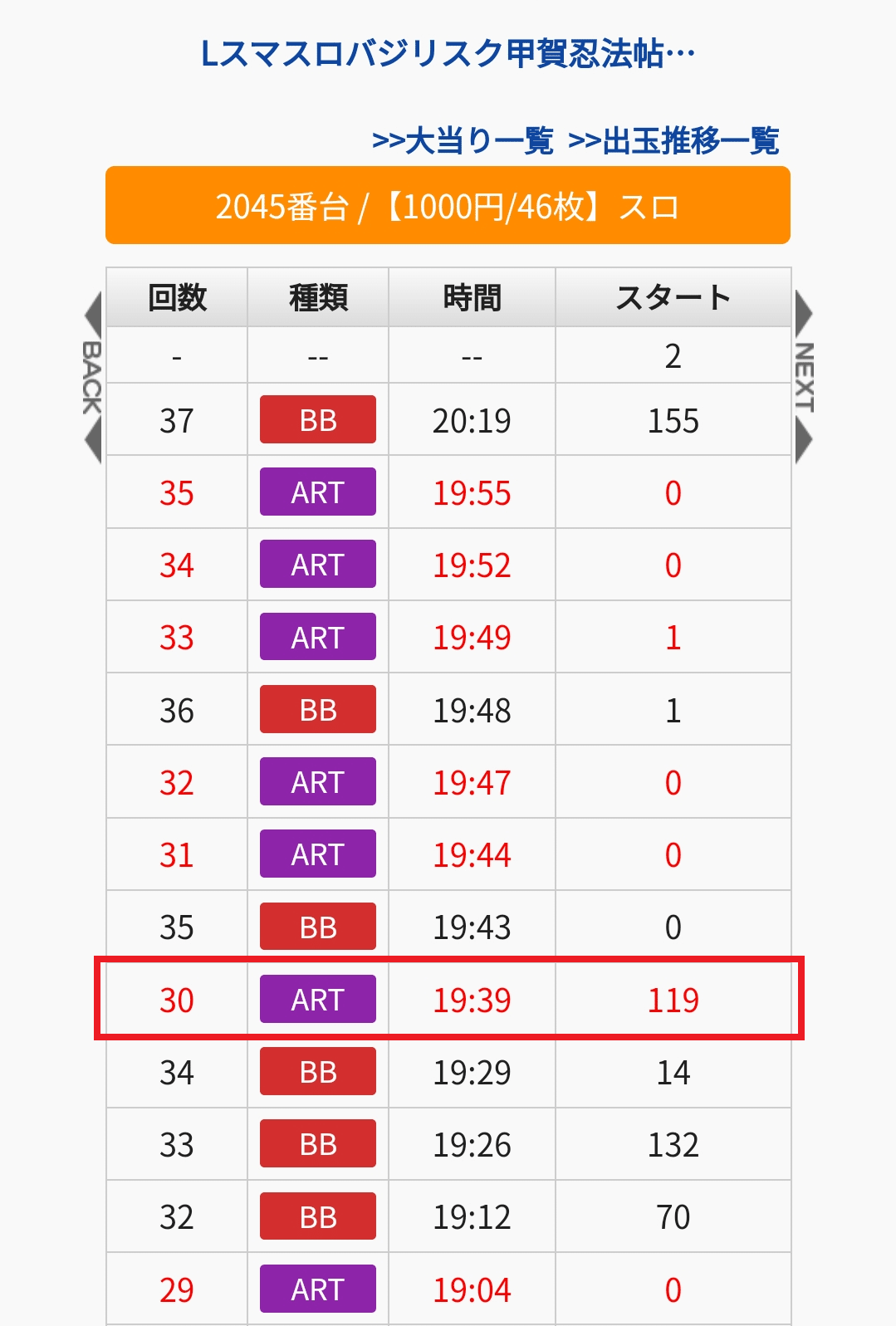Select the BB badge at 20:19
The image size is (896, 1326).
click(x=317, y=418)
